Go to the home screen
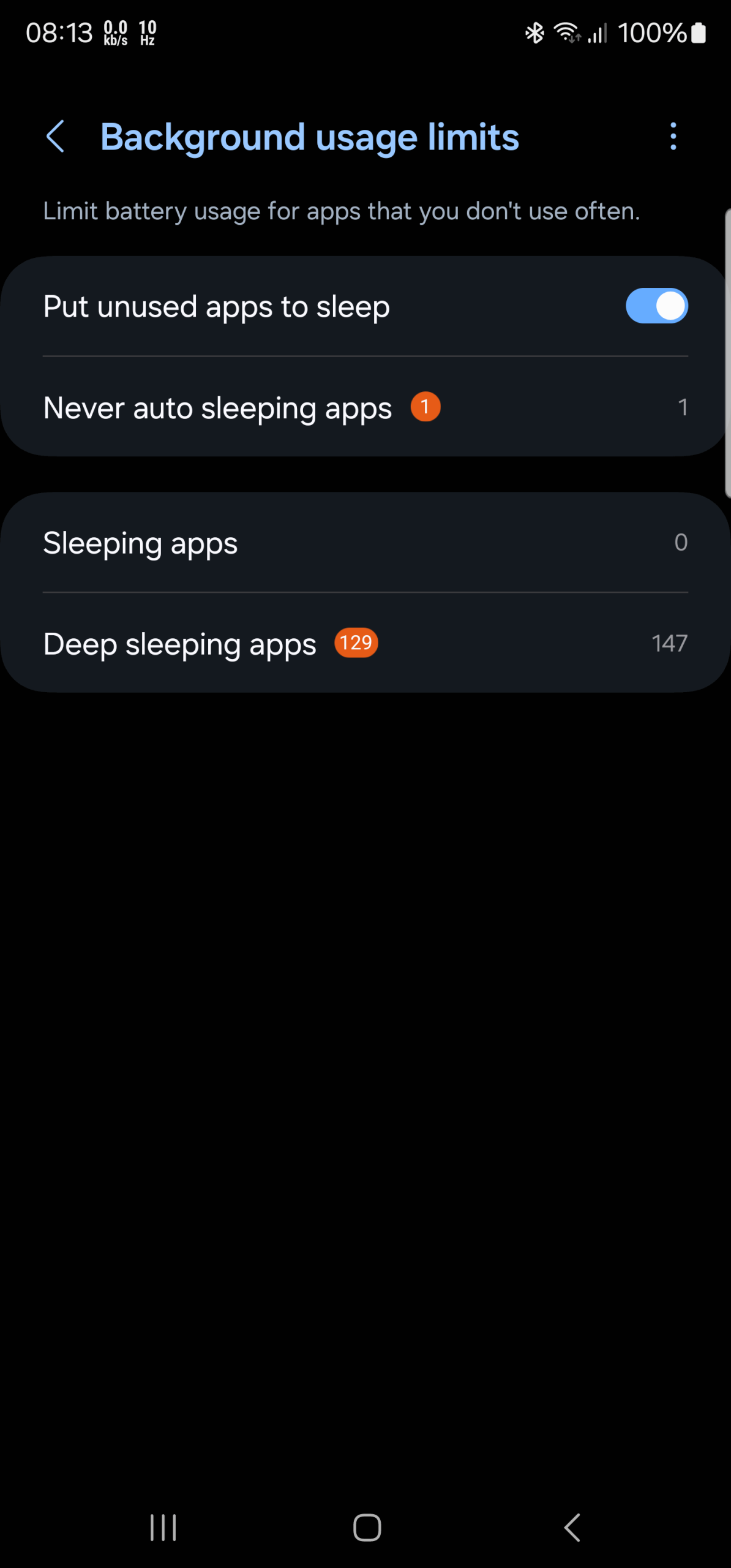This screenshot has width=731, height=1568. click(x=367, y=1528)
